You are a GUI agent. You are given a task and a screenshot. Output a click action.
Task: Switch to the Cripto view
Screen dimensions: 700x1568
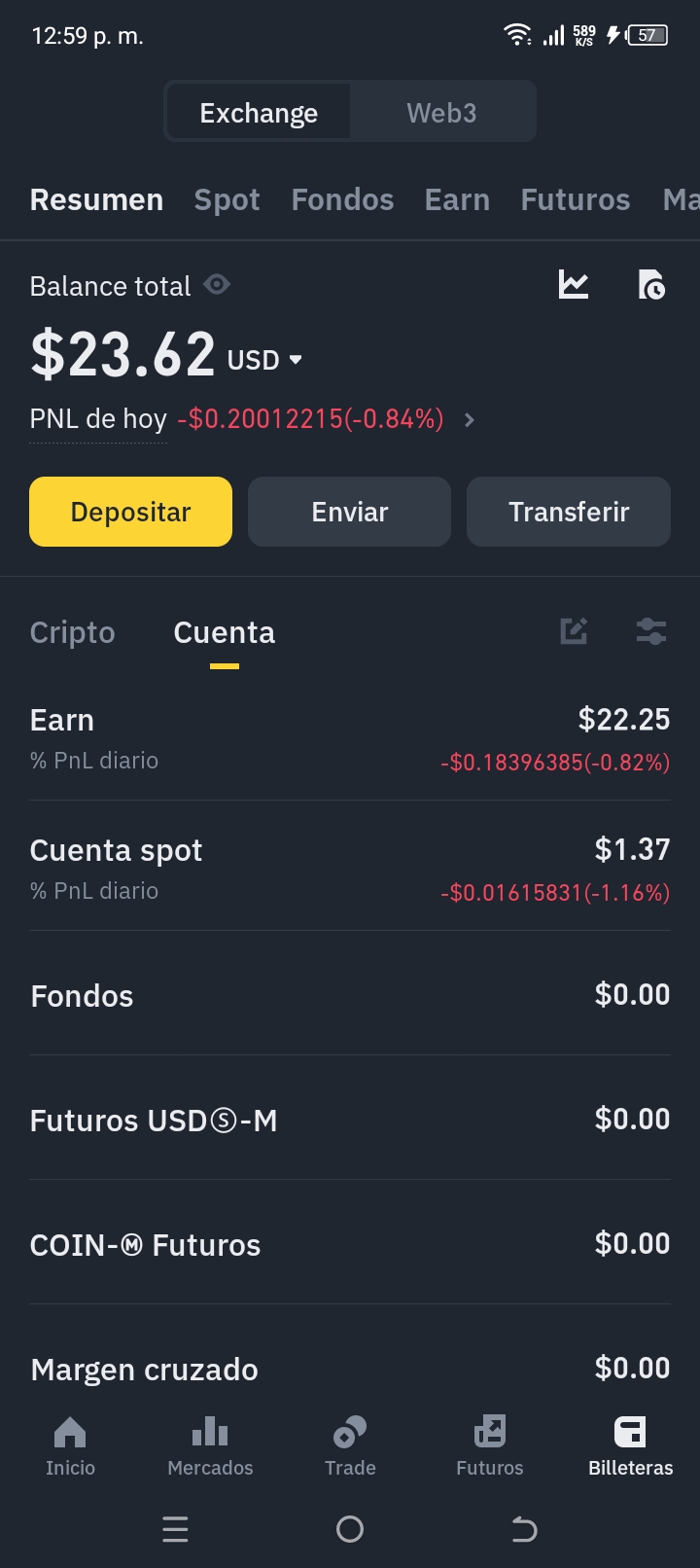click(x=73, y=632)
